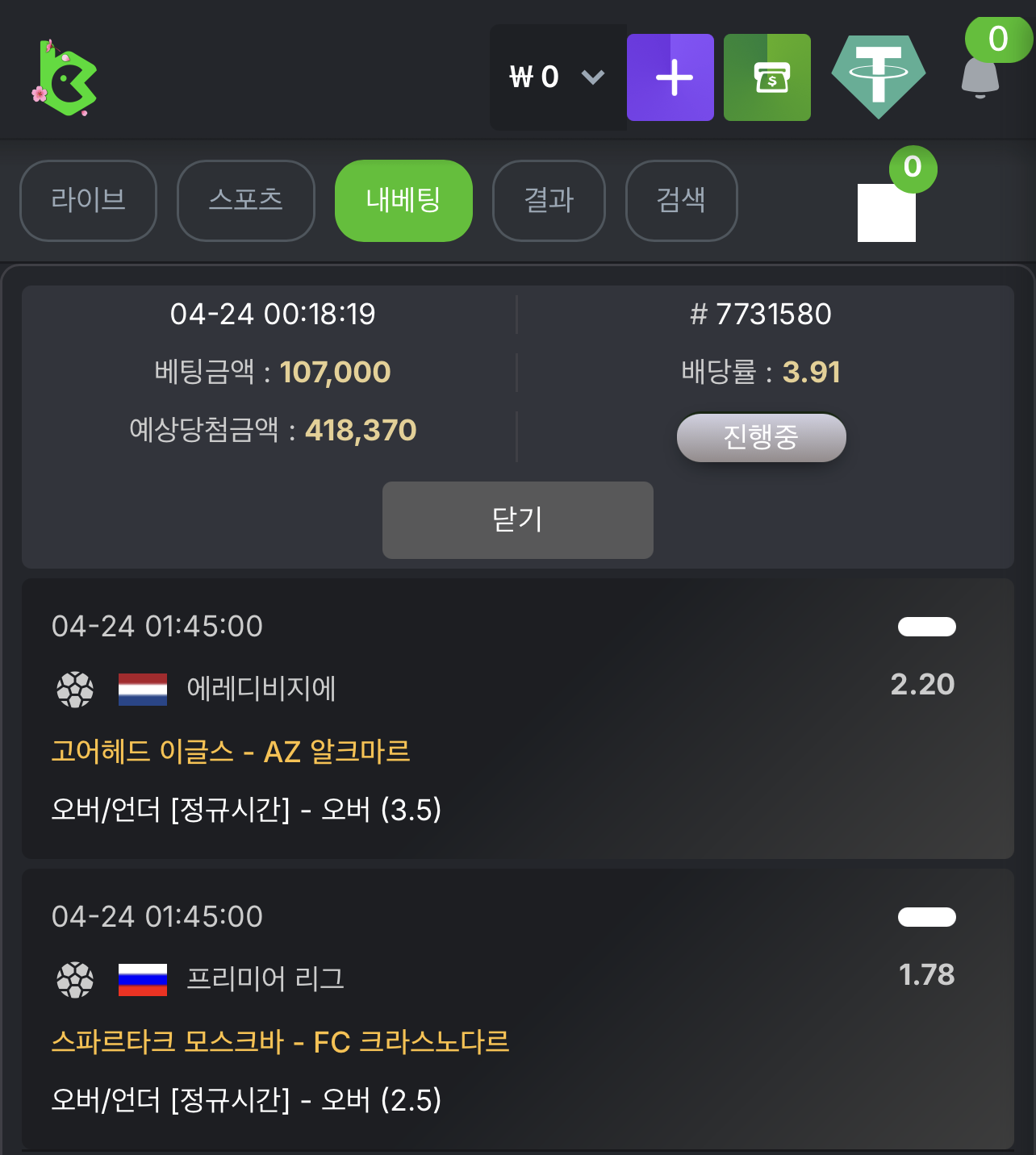Switch to the 스포츠 tab
Image resolution: width=1036 pixels, height=1155 pixels.
[245, 200]
